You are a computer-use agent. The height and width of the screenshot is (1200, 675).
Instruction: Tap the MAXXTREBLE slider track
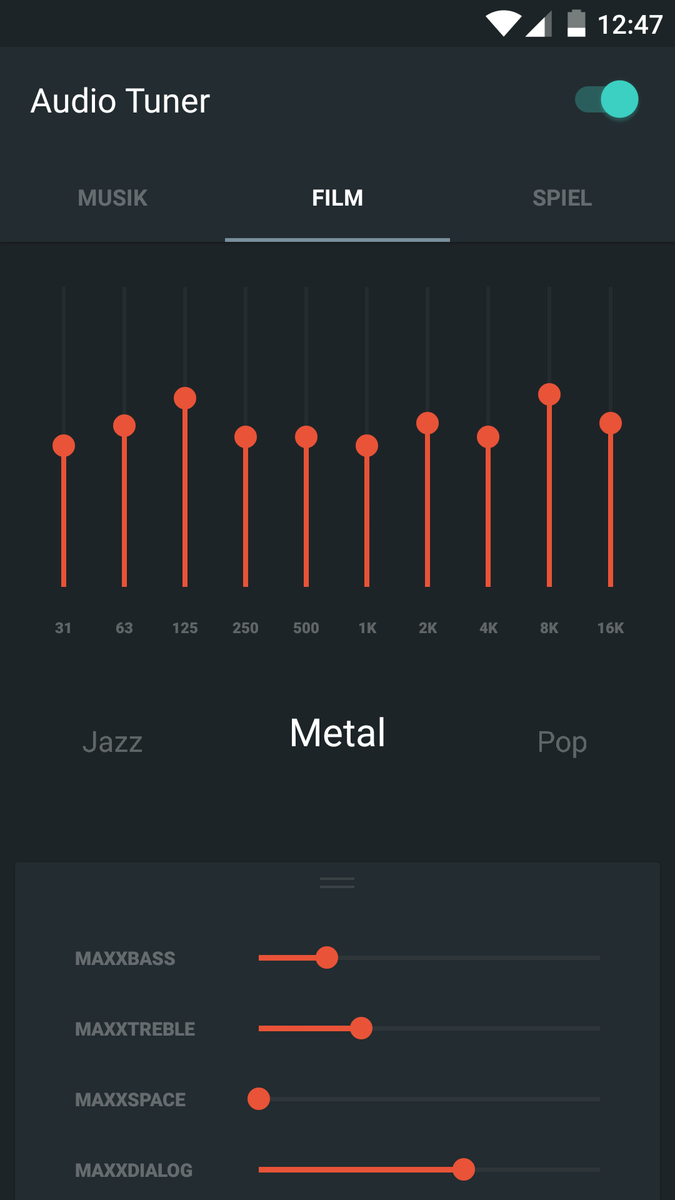429,1028
